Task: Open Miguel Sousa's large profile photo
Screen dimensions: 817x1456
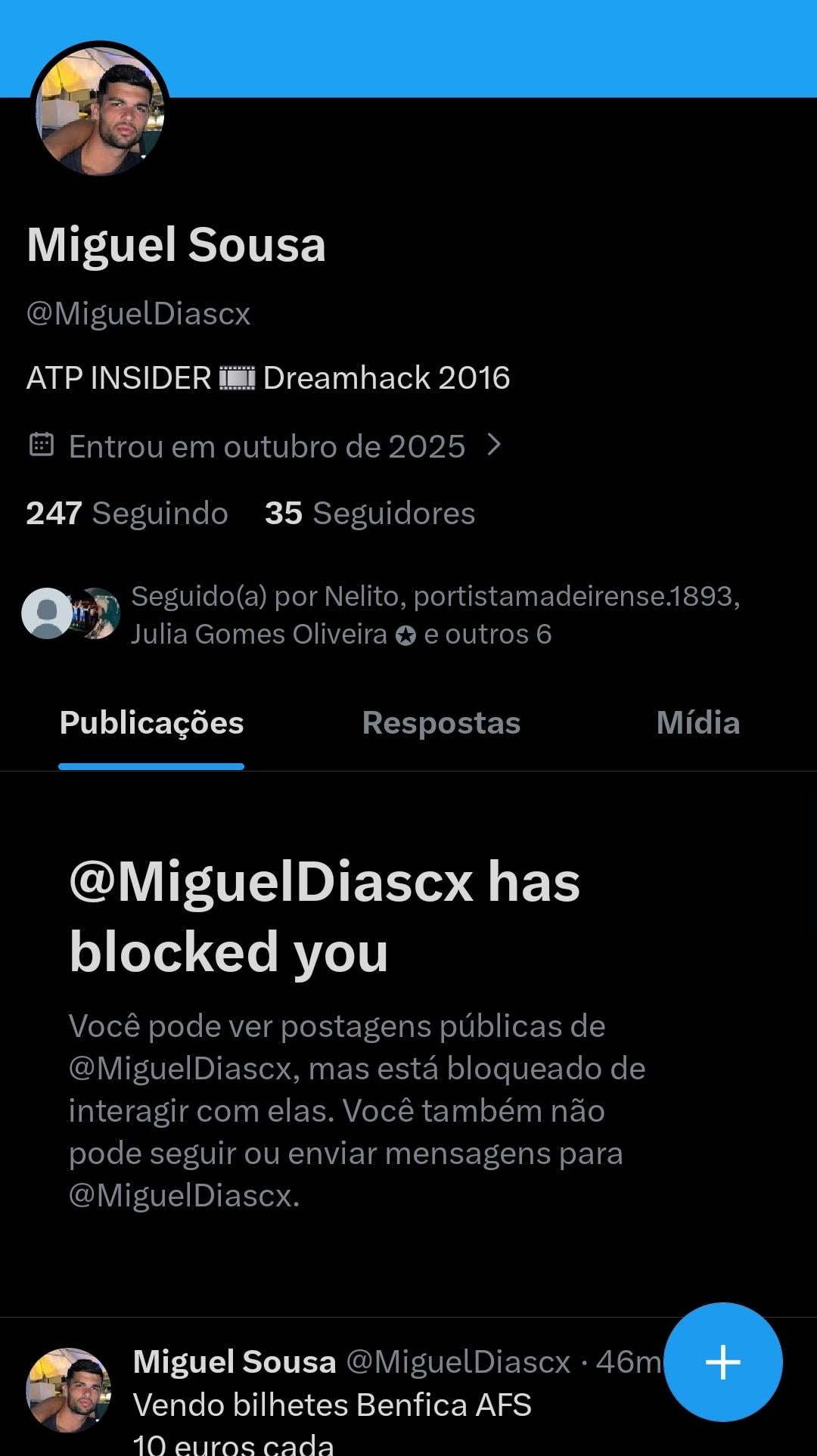Action: 100,110
